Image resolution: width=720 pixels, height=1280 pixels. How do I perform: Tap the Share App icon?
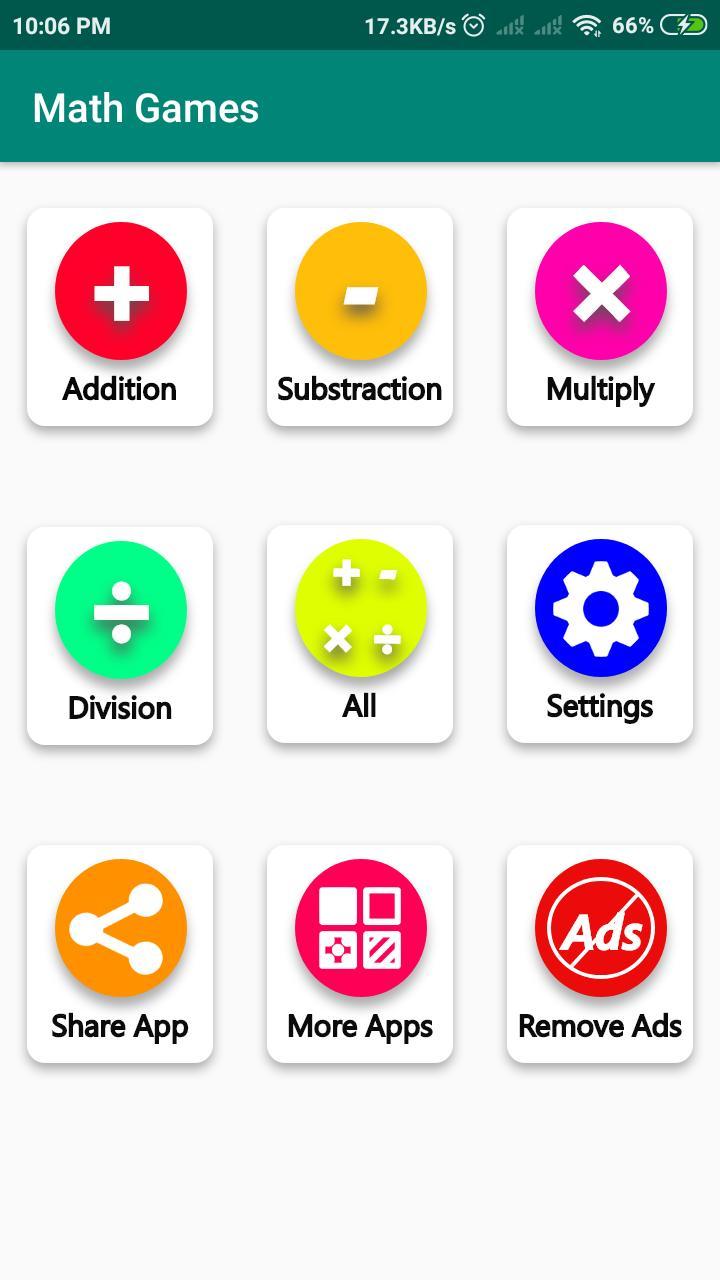pyautogui.click(x=119, y=927)
